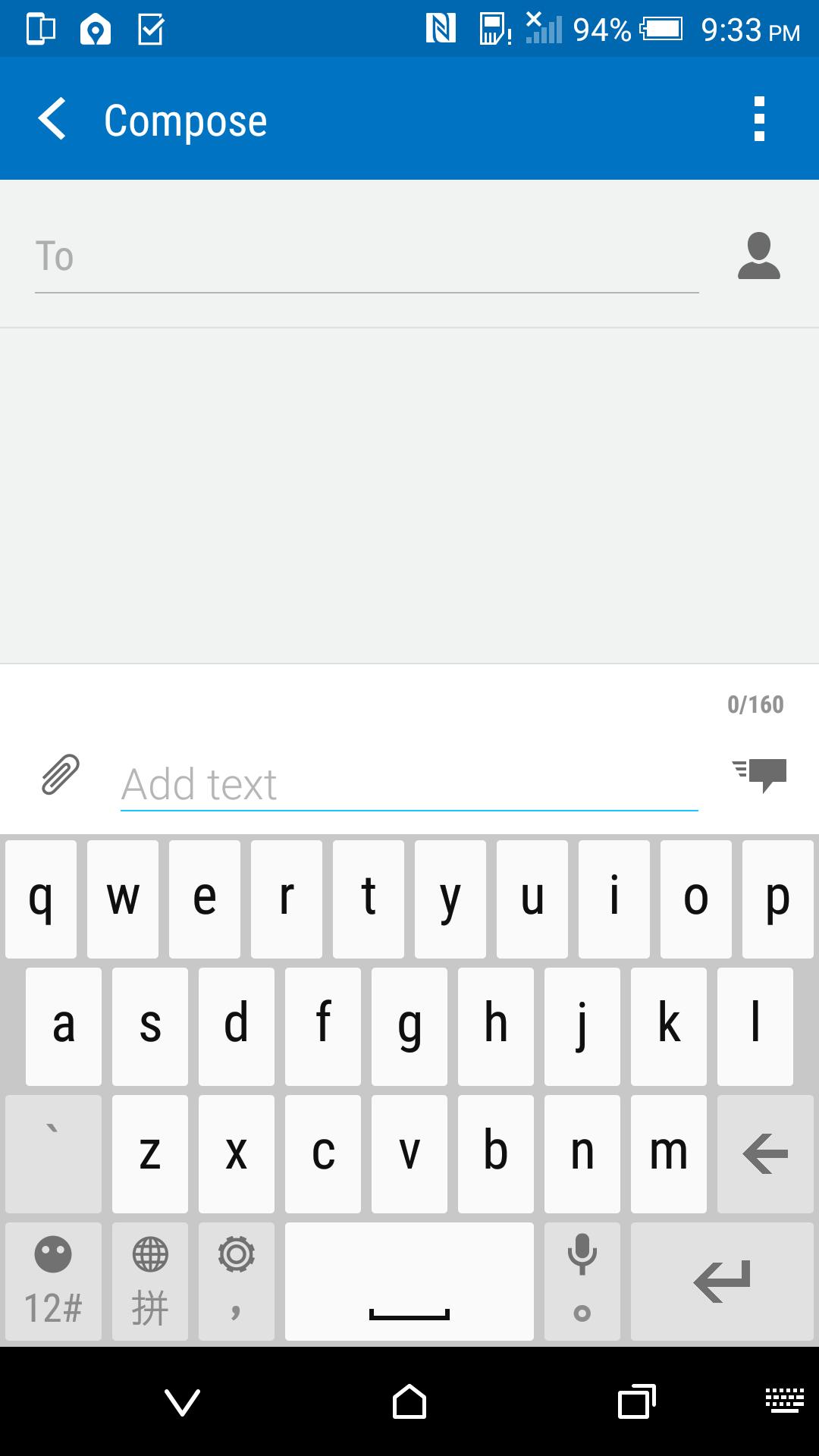The height and width of the screenshot is (1456, 819).
Task: Tap the To recipient field
Action: pos(366,257)
